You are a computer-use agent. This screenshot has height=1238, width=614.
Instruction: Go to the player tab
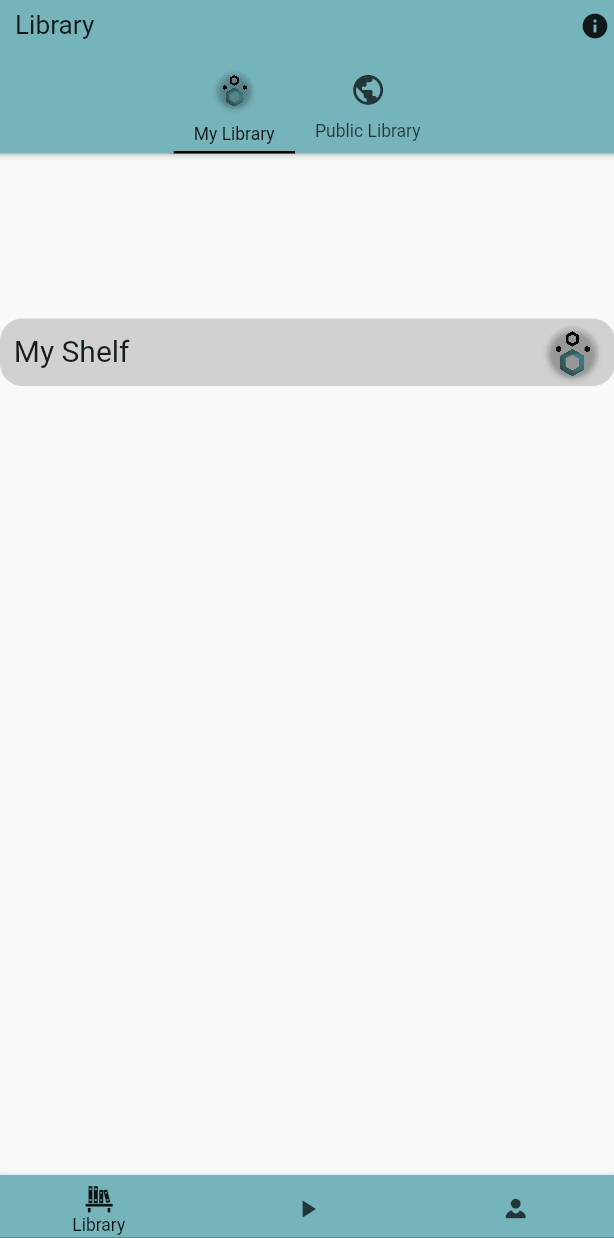(308, 1209)
